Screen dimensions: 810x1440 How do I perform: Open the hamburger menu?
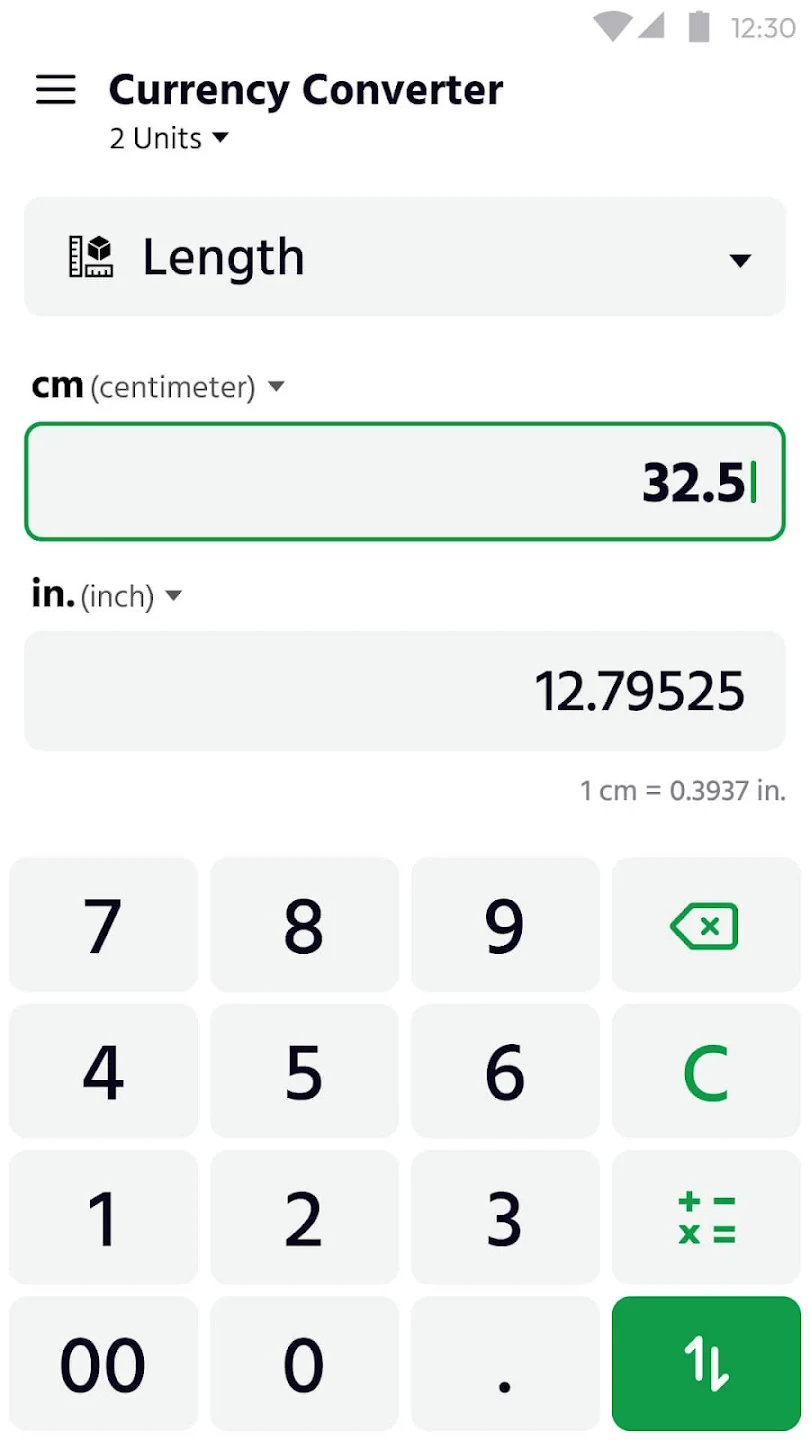(56, 90)
